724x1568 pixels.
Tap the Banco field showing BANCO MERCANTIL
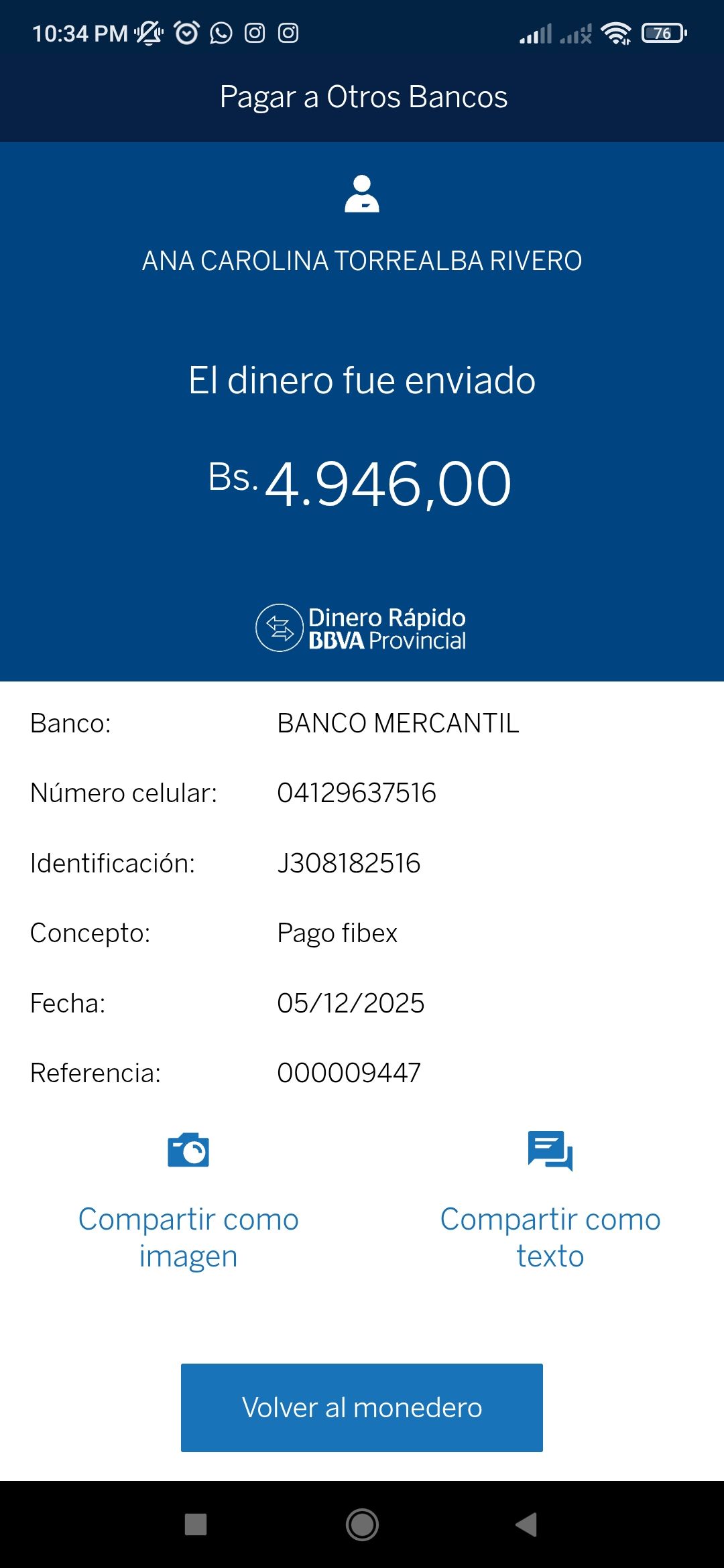398,724
